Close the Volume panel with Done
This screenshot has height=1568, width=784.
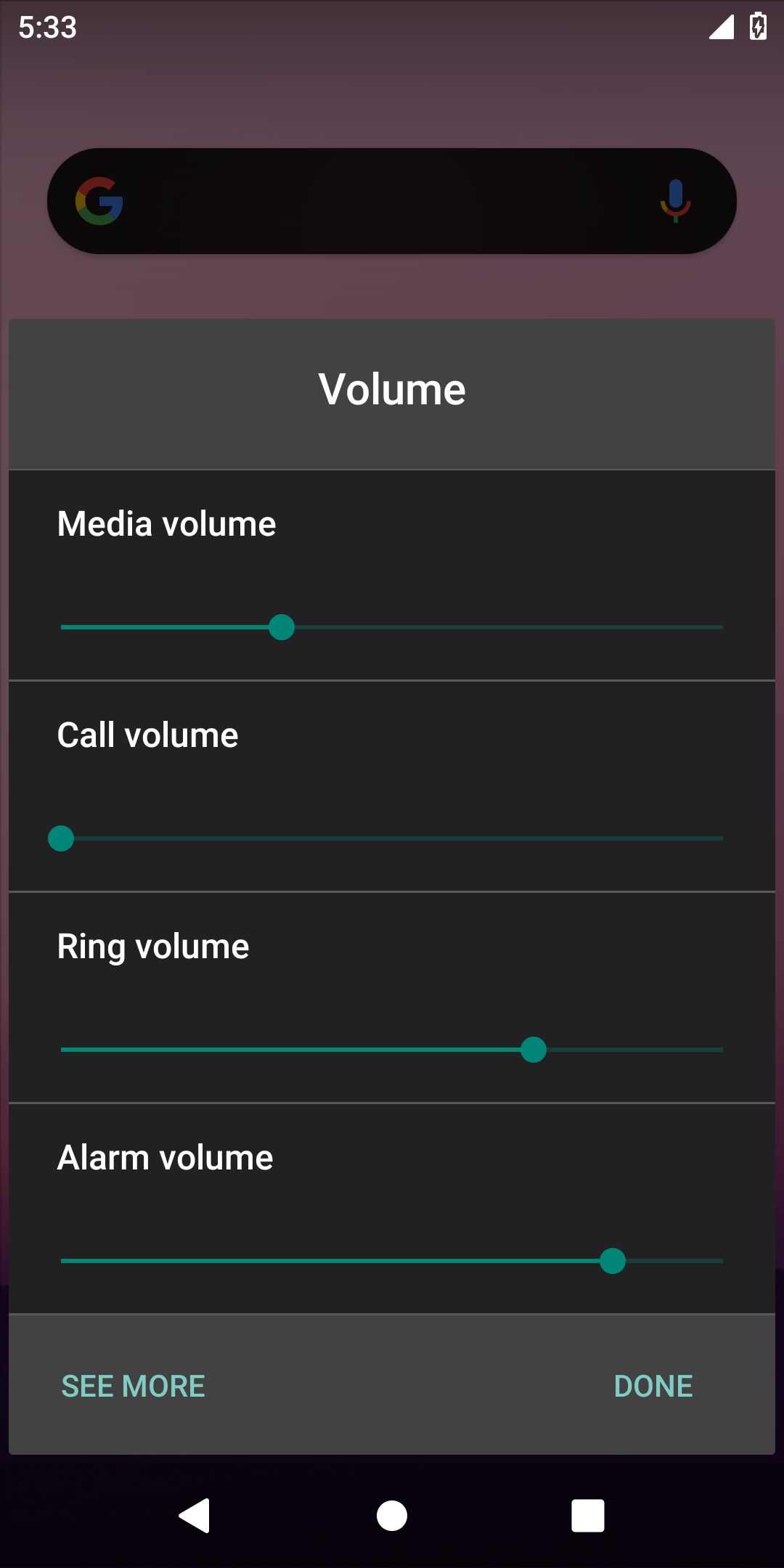pyautogui.click(x=653, y=1387)
